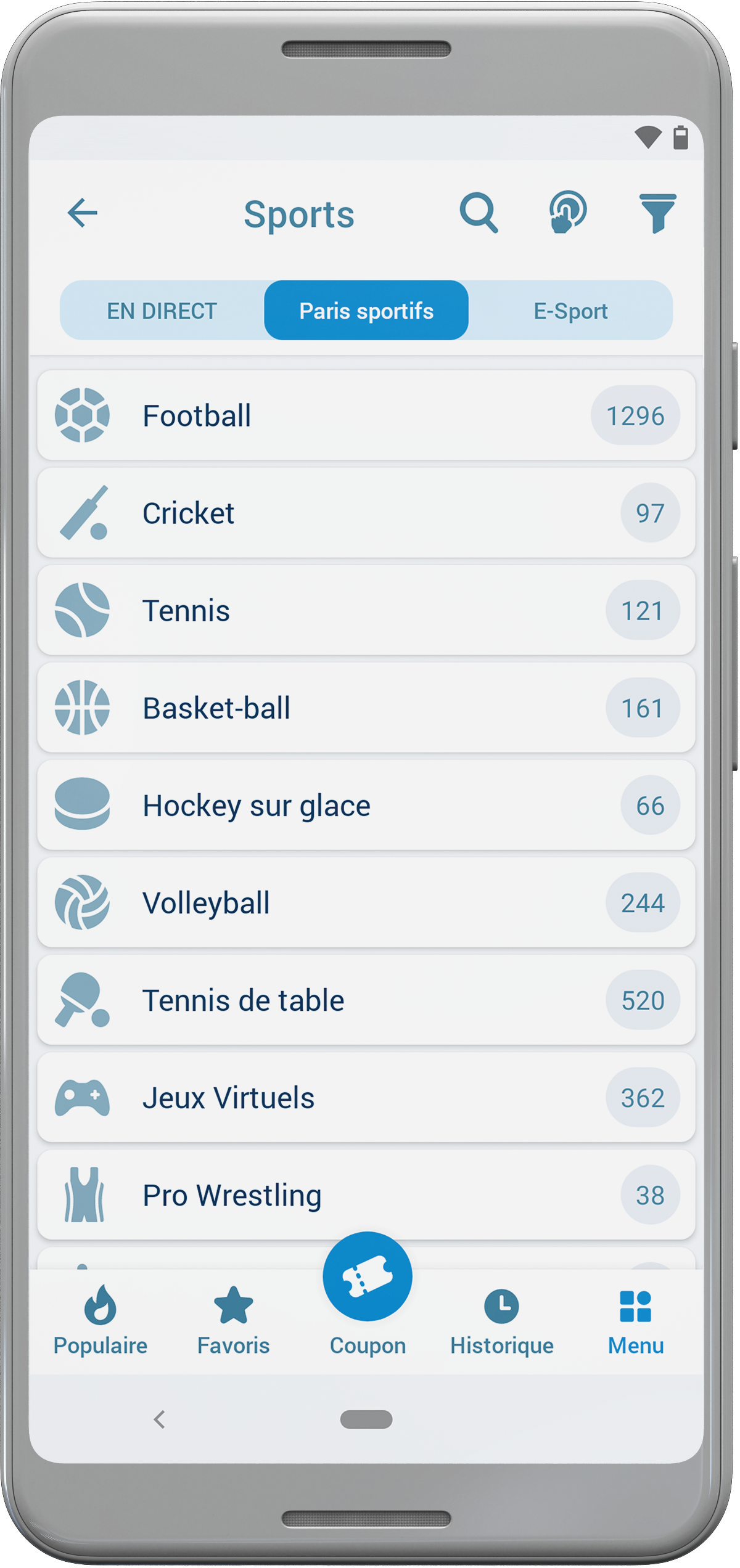Open the Coupon ticket button

click(x=368, y=1277)
